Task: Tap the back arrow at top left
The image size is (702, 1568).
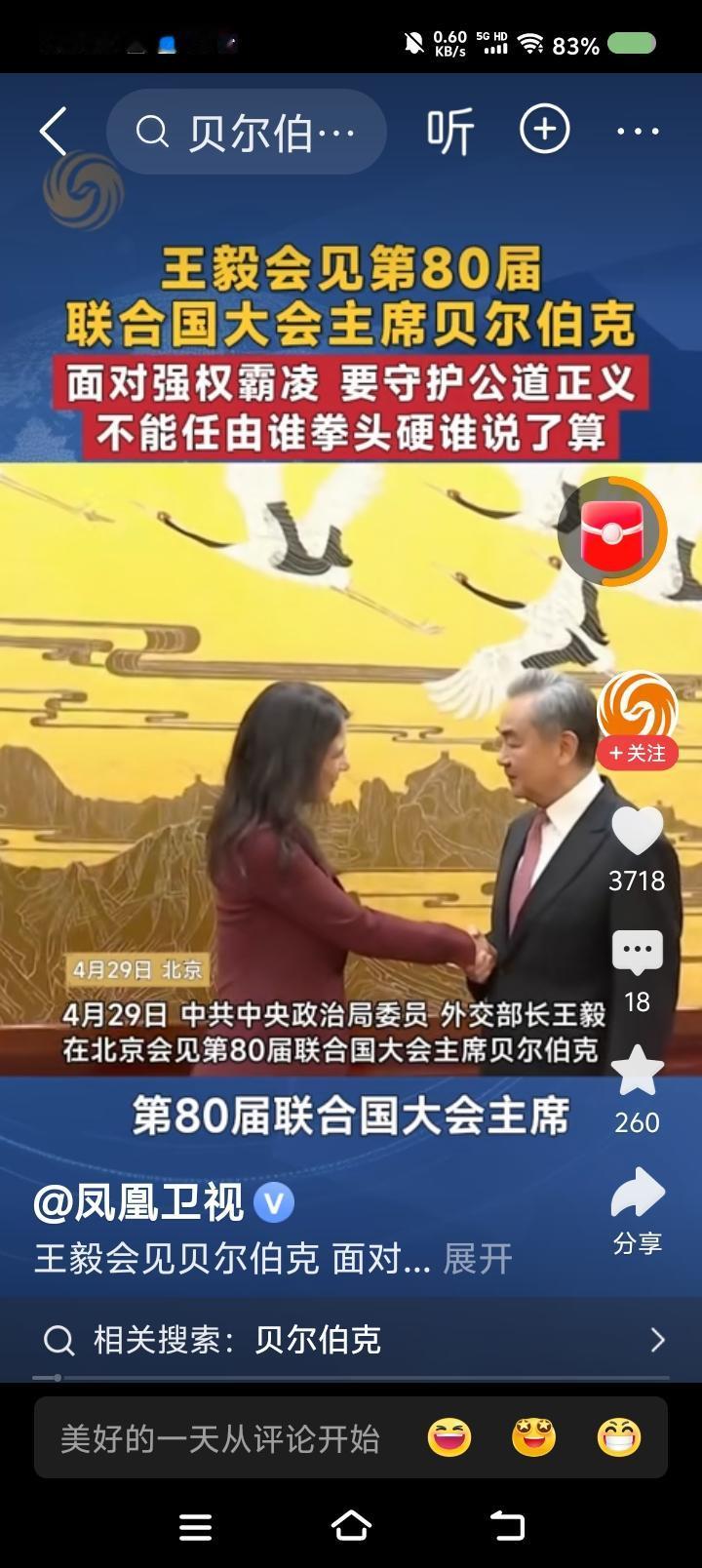Action: click(54, 129)
